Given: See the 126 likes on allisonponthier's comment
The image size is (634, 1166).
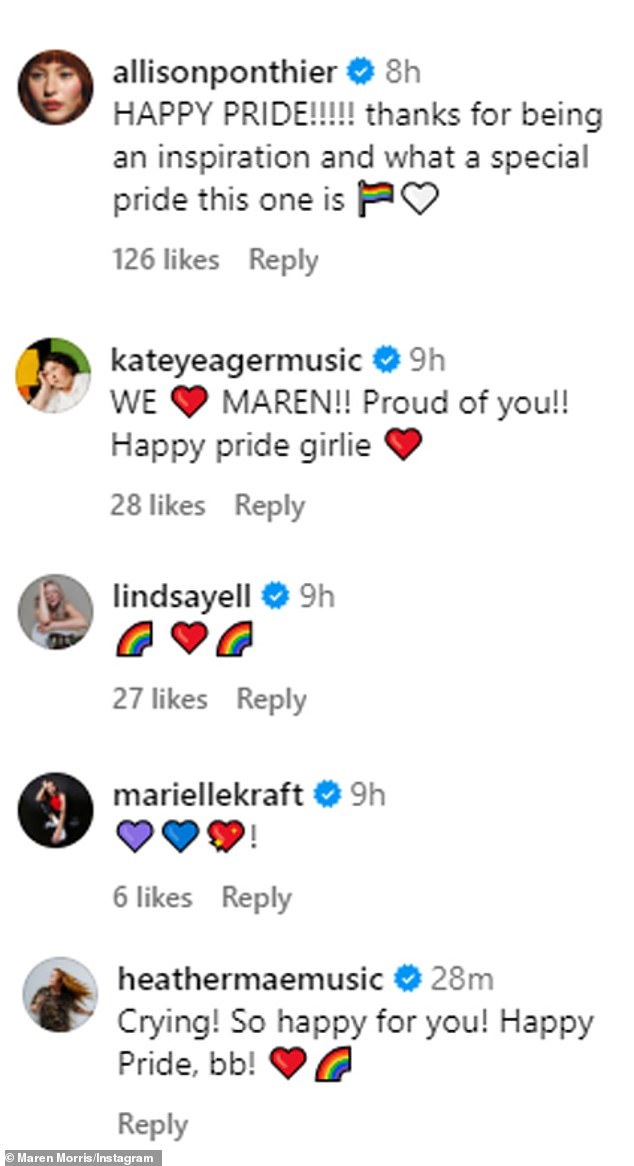Looking at the screenshot, I should click(x=166, y=260).
